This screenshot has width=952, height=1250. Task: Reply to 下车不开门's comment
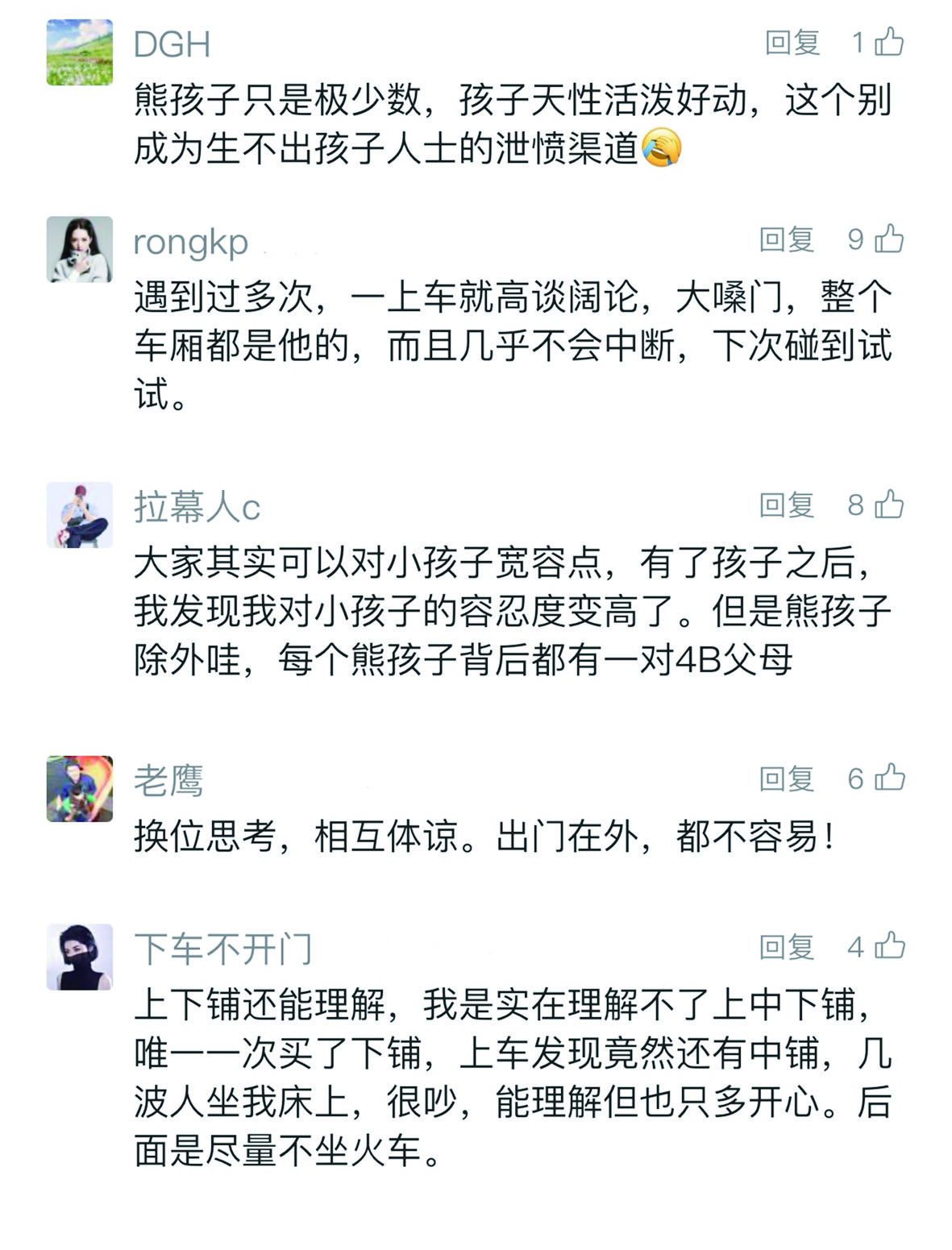pyautogui.click(x=786, y=947)
